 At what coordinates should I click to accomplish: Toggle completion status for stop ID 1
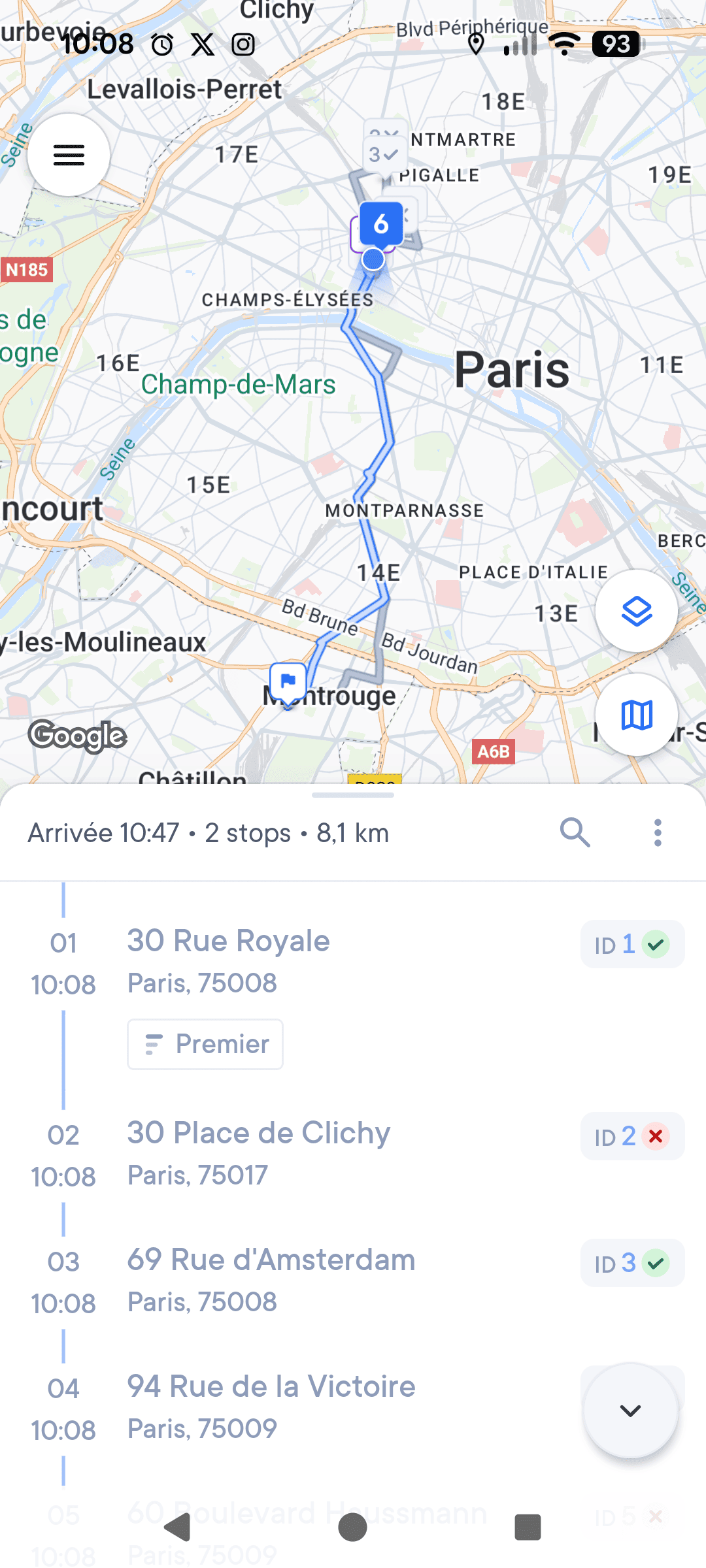click(656, 943)
